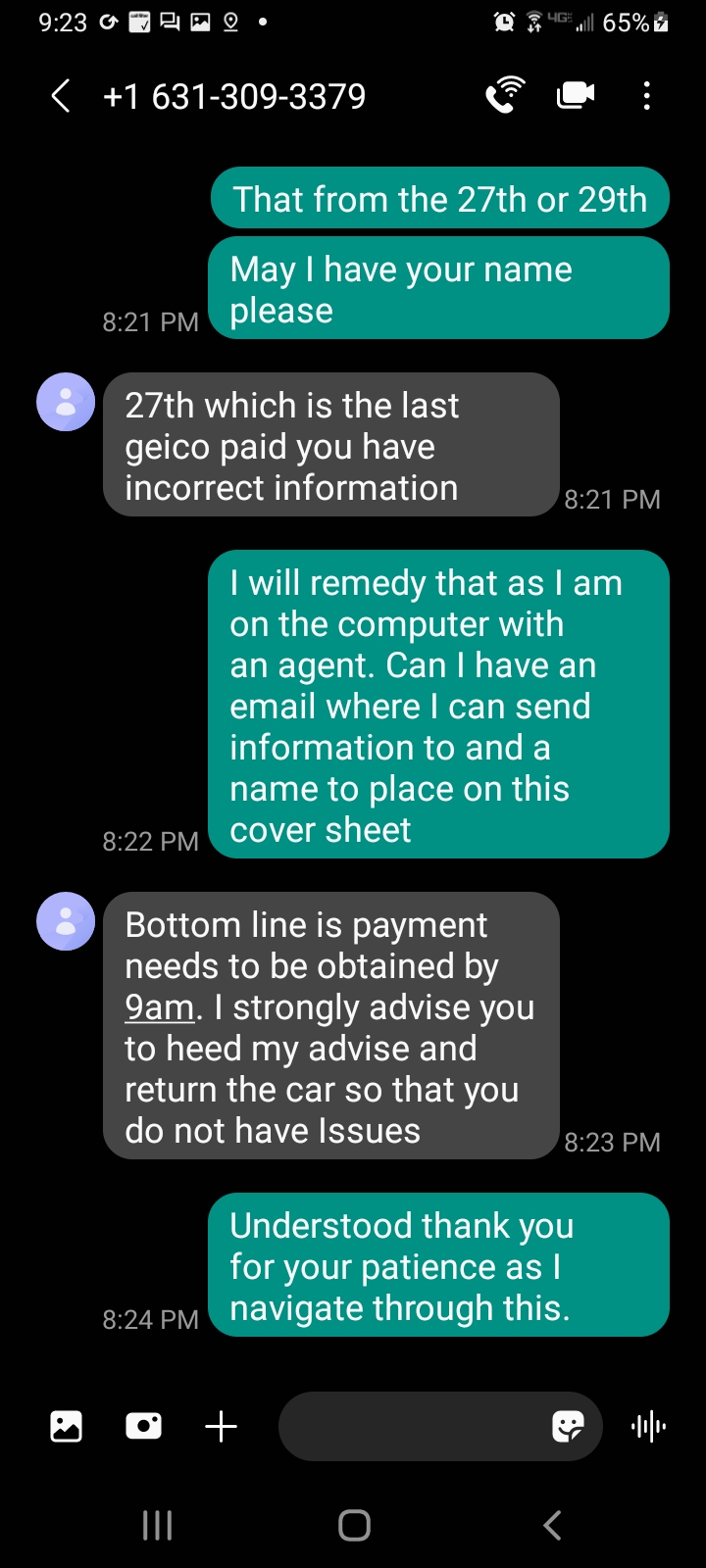Open the clock alarm icon in status bar

503,21
